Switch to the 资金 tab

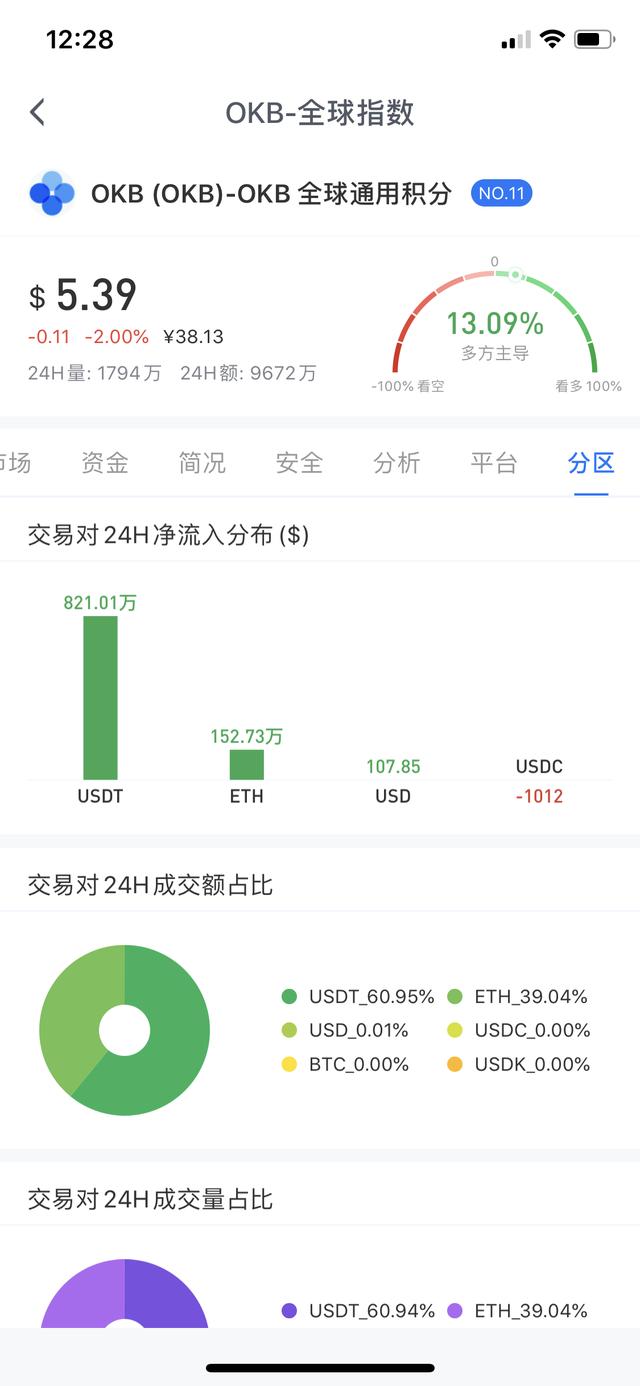[x=105, y=463]
